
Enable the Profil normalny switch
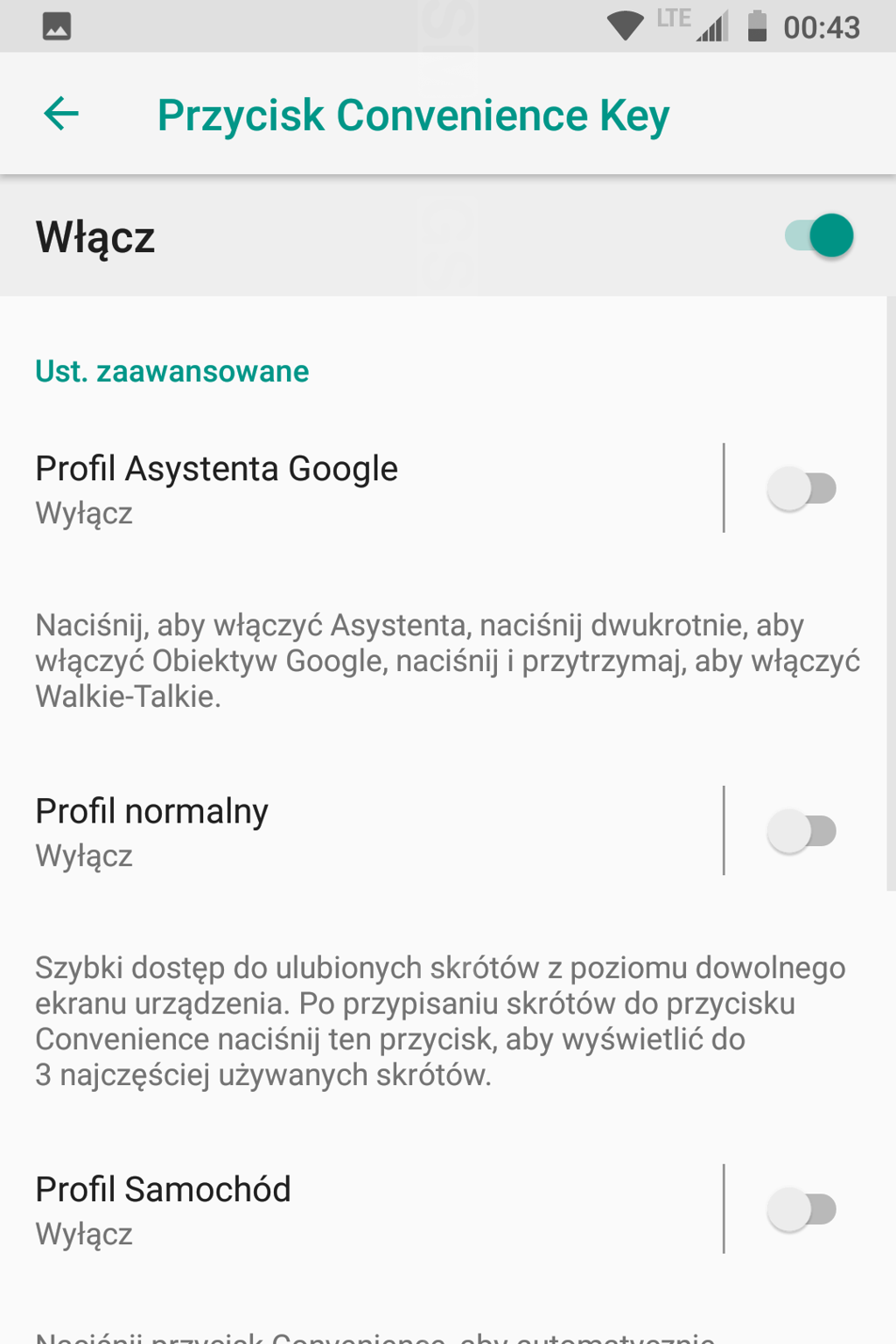click(x=801, y=831)
